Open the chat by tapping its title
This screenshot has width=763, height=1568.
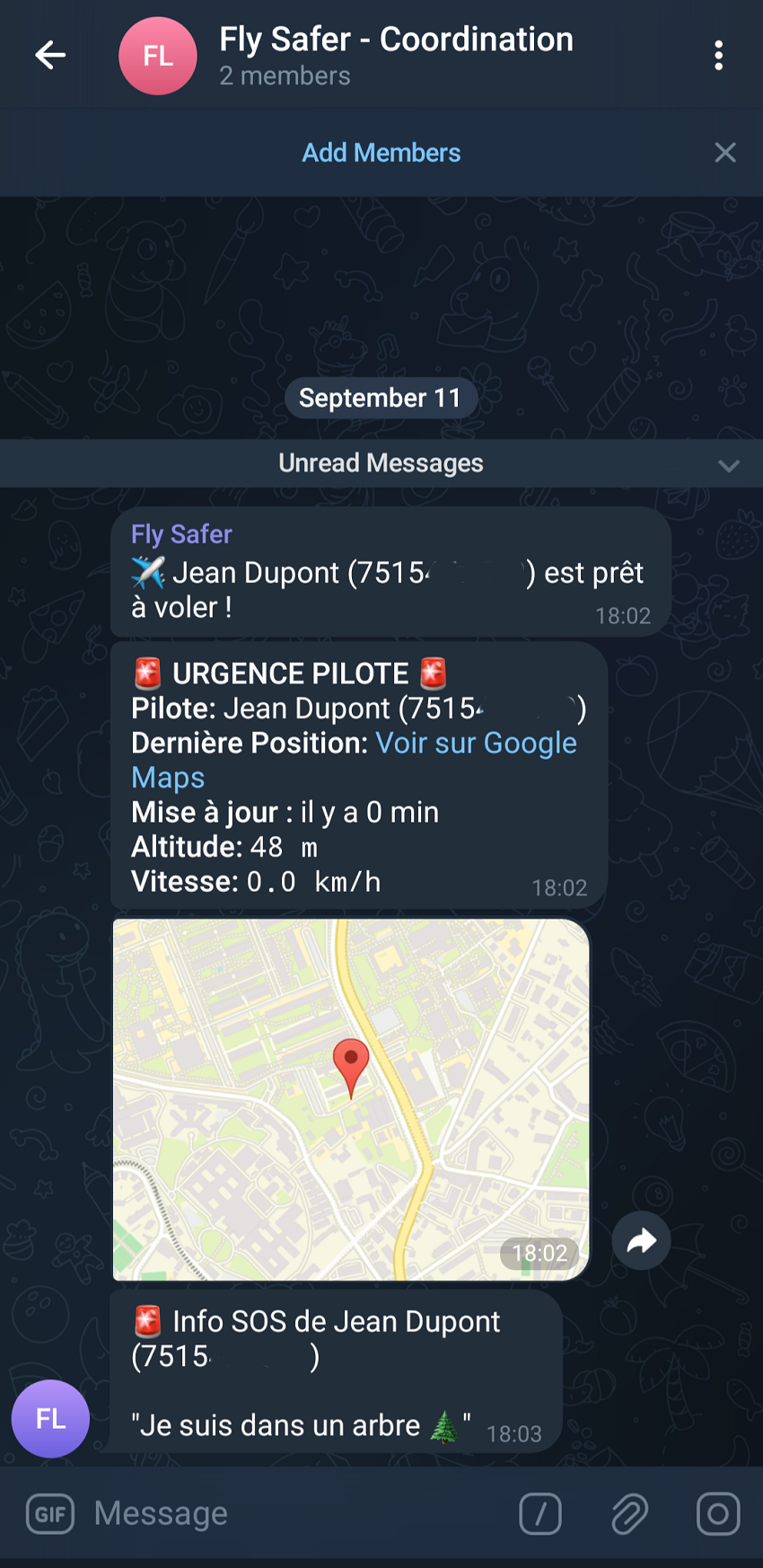click(396, 39)
